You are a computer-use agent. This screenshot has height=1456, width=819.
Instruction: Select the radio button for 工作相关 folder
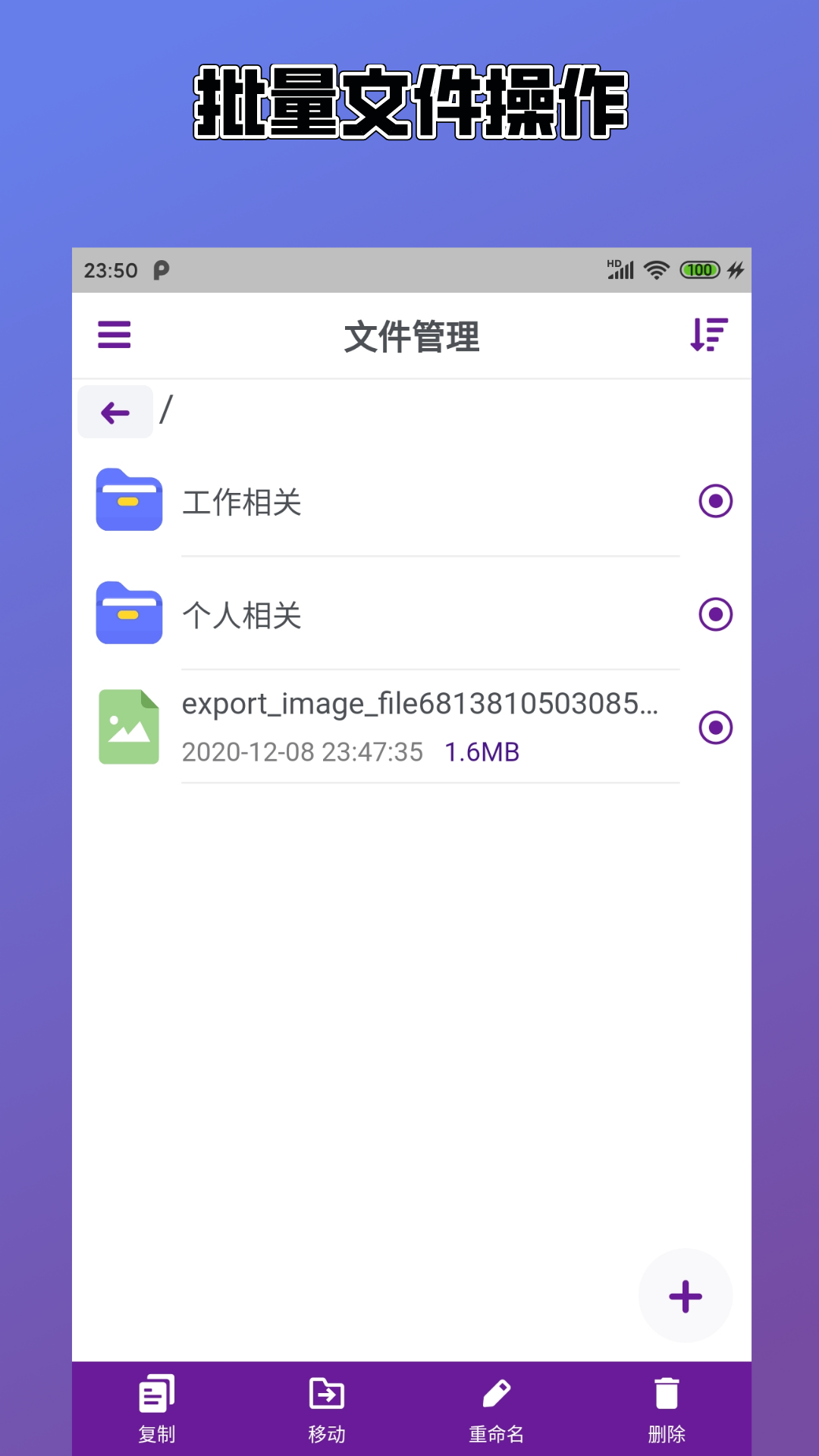714,500
